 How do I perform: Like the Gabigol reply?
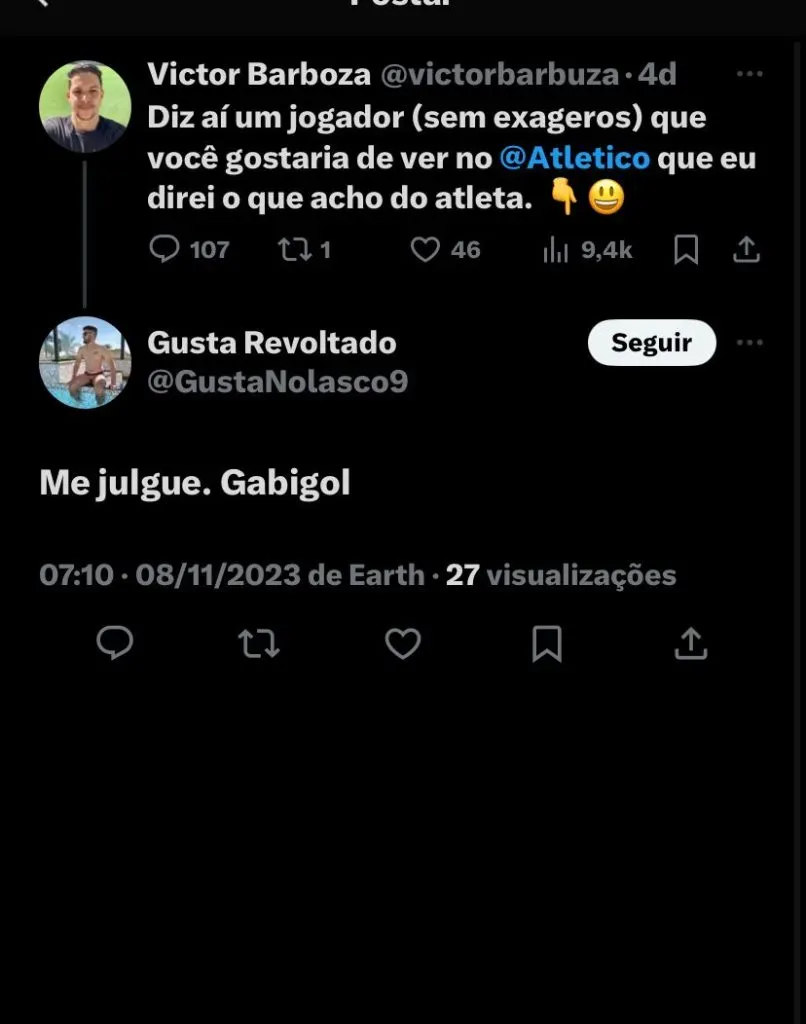point(403,643)
